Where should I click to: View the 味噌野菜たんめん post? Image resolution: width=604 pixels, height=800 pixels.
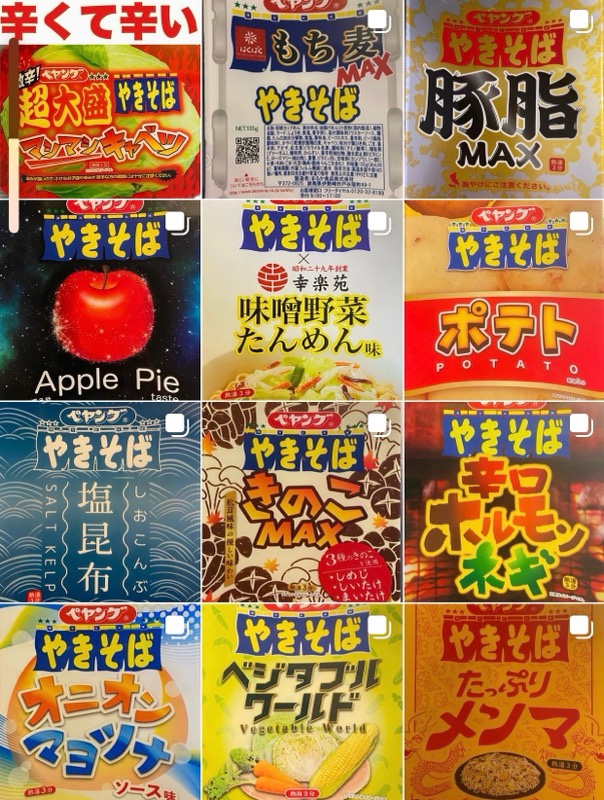[x=302, y=301]
